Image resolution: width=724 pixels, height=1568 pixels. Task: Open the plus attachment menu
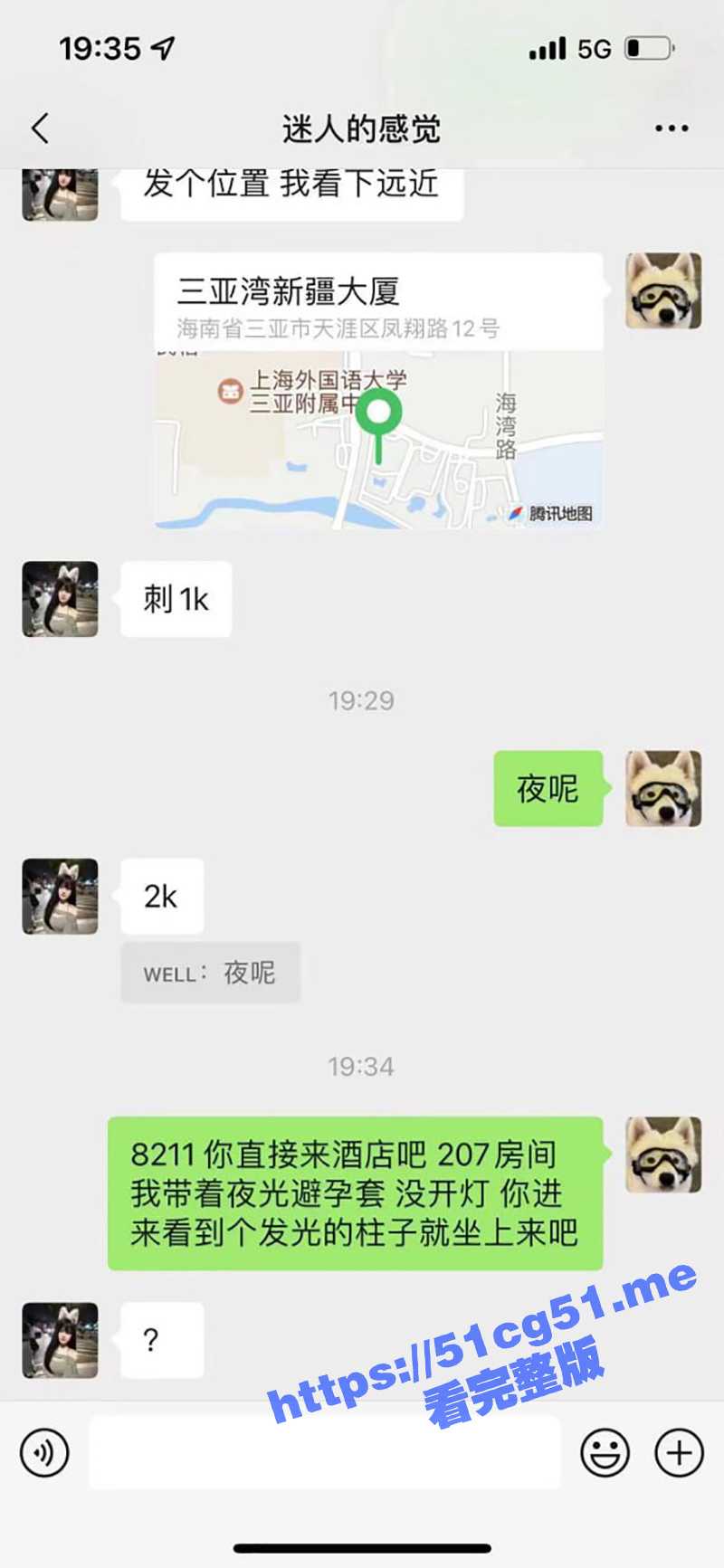click(679, 1452)
